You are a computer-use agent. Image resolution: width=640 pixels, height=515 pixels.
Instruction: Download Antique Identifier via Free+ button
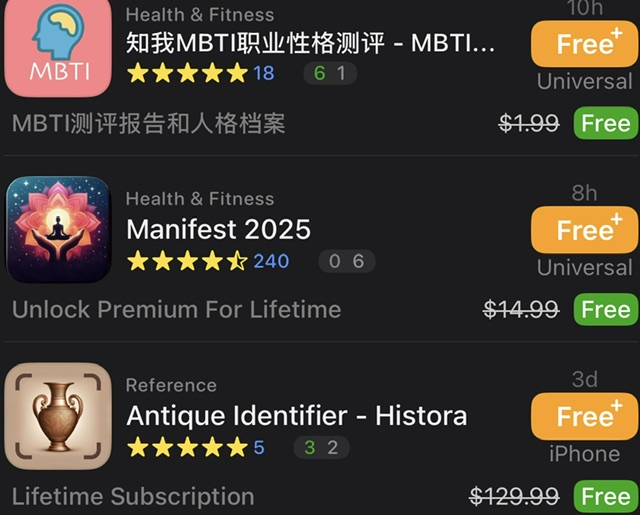pos(584,416)
